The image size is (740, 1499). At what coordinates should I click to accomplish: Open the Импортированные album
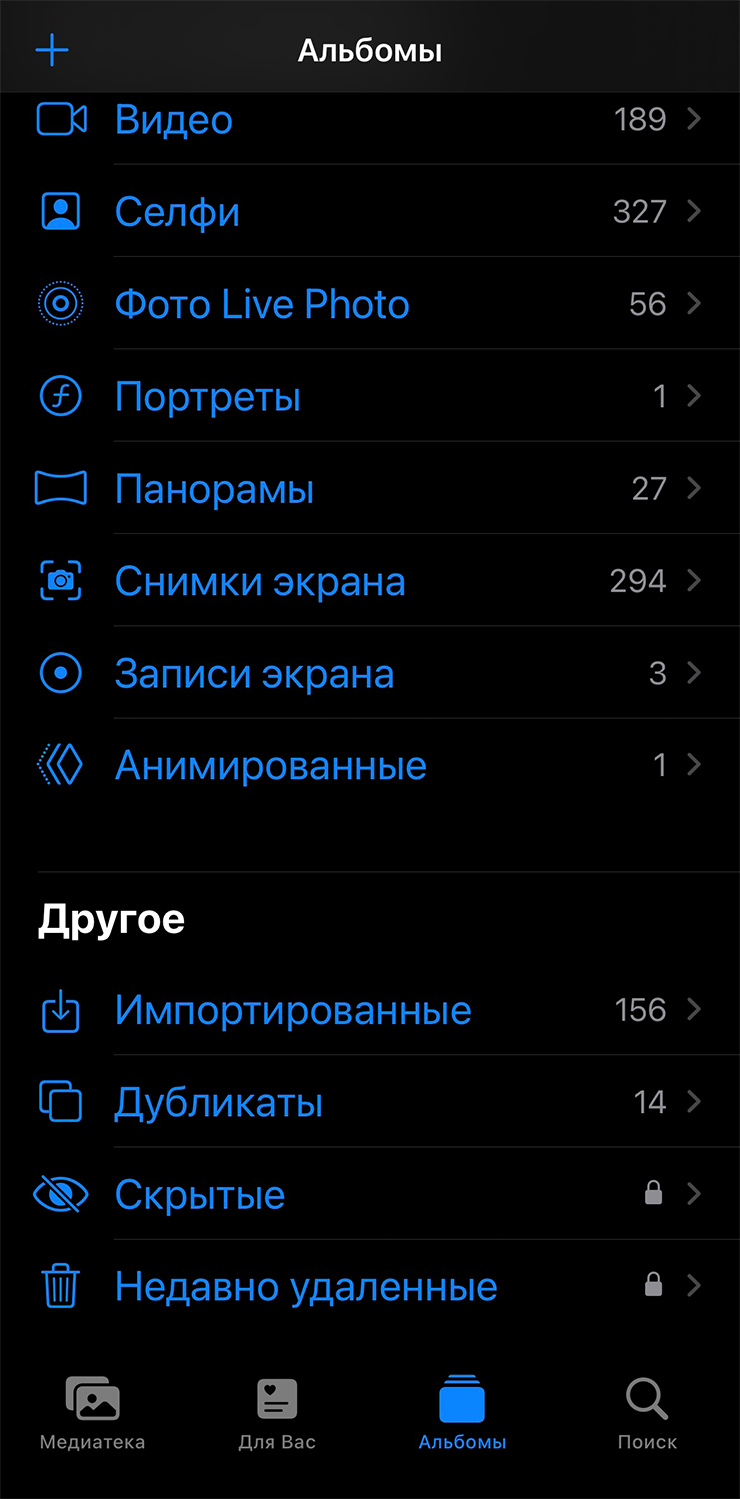click(370, 1010)
